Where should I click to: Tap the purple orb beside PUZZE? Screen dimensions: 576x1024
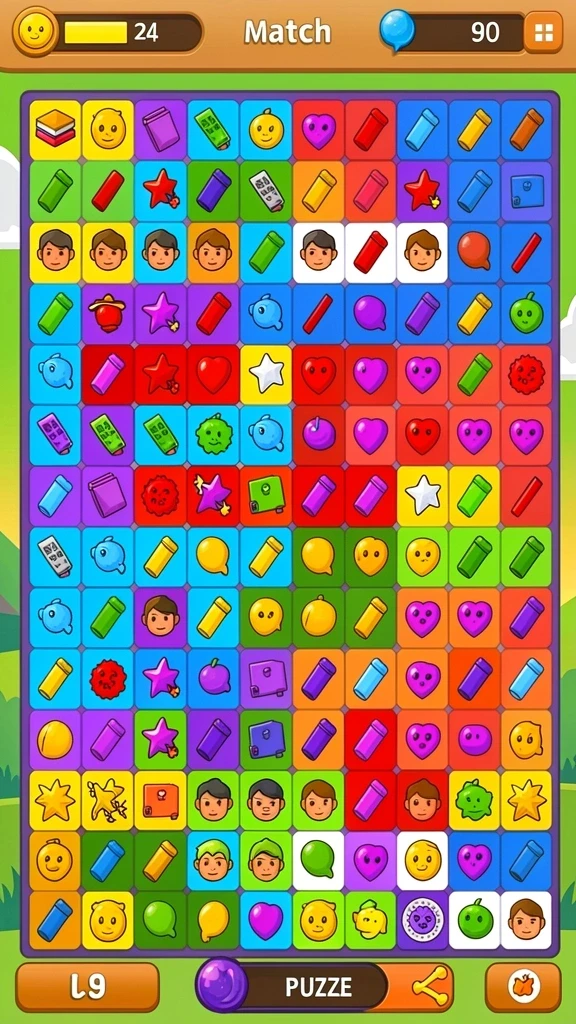[221, 985]
